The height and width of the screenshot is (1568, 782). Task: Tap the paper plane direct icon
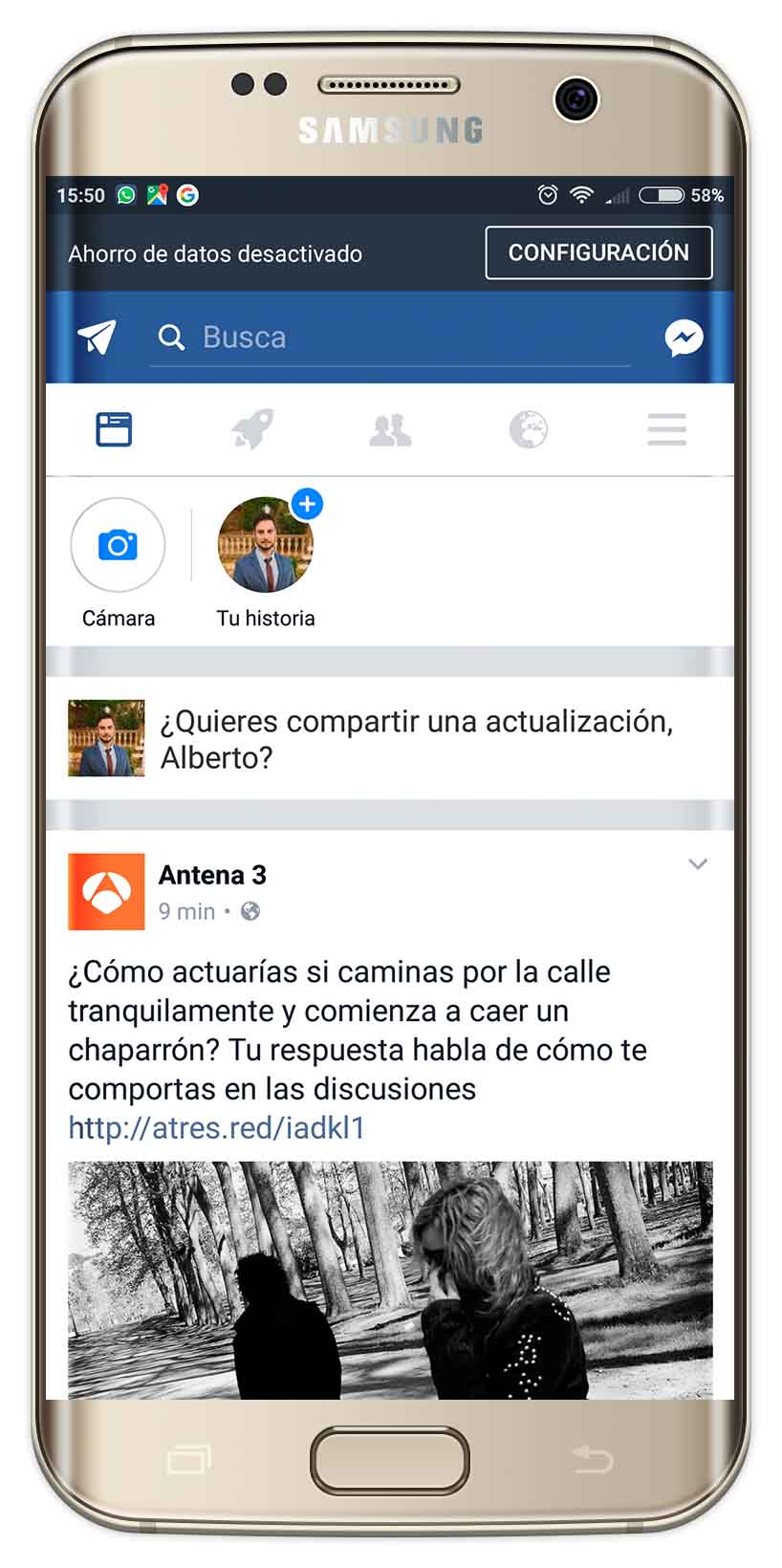point(97,337)
